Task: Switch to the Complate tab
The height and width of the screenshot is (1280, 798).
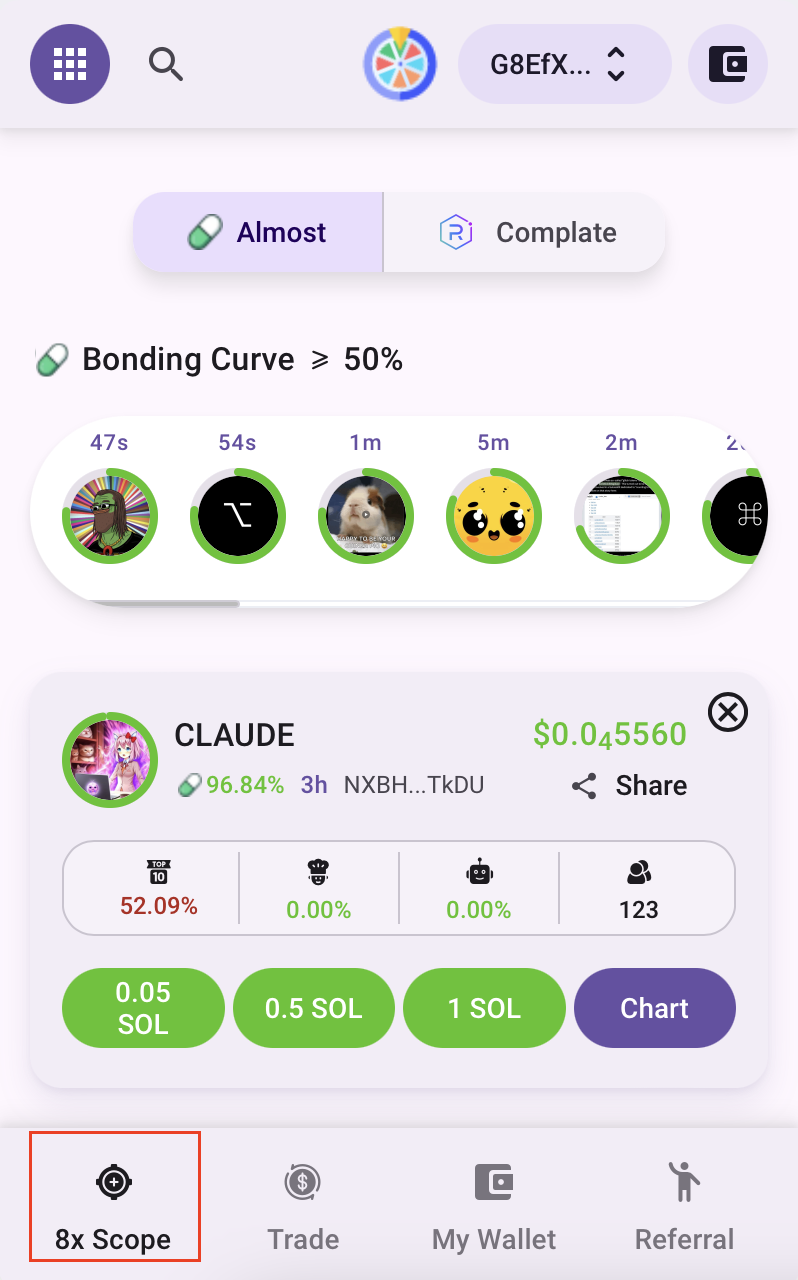Action: click(527, 233)
